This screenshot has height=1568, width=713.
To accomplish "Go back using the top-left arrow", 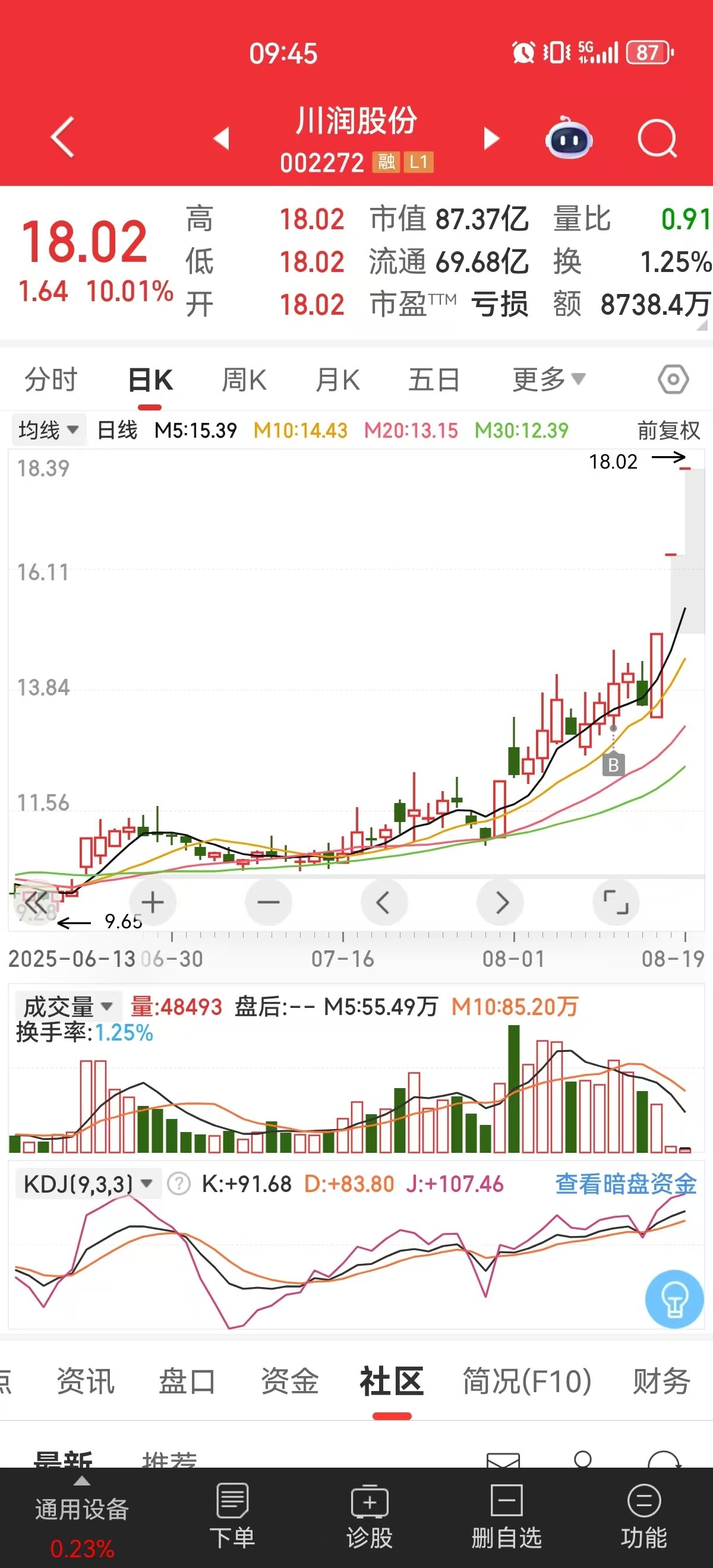I will [x=62, y=137].
